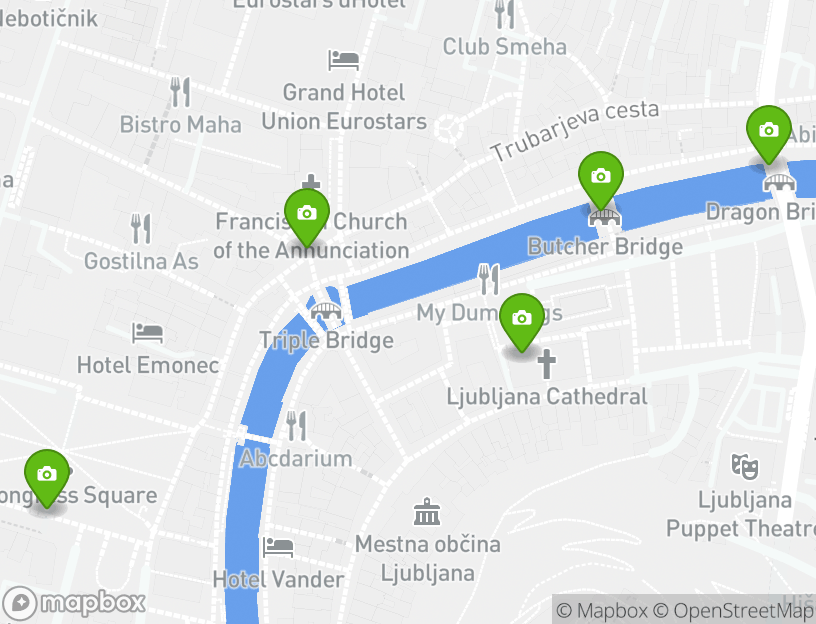The height and width of the screenshot is (624, 816).
Task: Tap the camera marker by Ljubljana Cathedral
Action: (x=521, y=319)
